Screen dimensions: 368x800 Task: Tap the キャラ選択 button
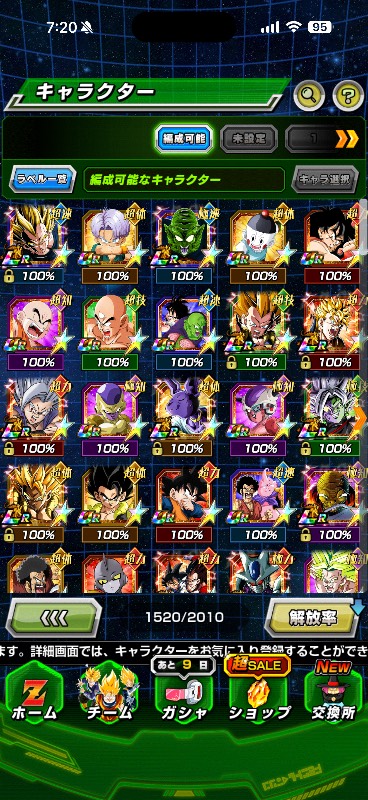coord(325,179)
